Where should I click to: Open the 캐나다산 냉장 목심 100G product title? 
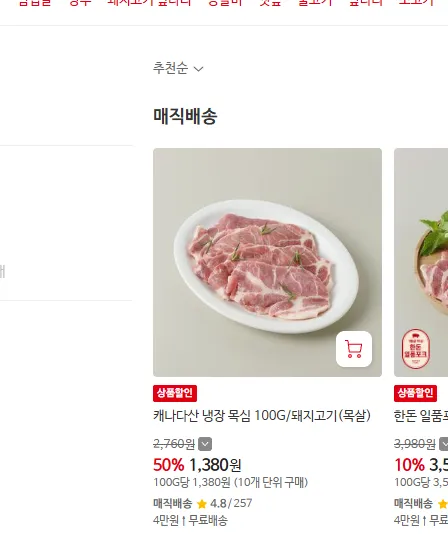click(262, 416)
